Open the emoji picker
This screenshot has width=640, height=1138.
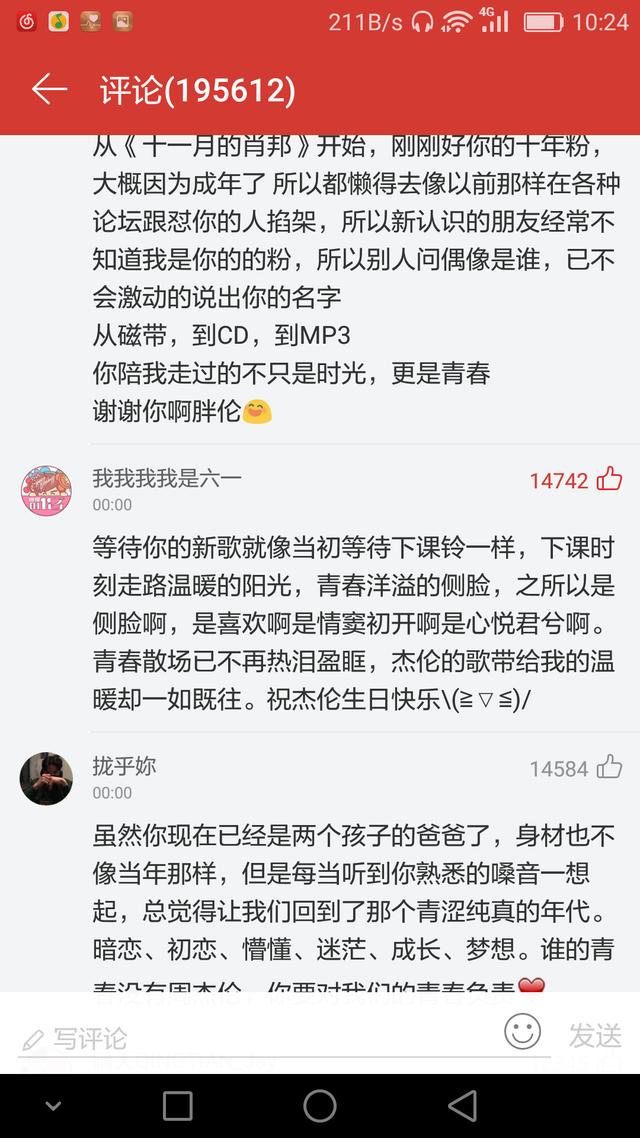[522, 1032]
